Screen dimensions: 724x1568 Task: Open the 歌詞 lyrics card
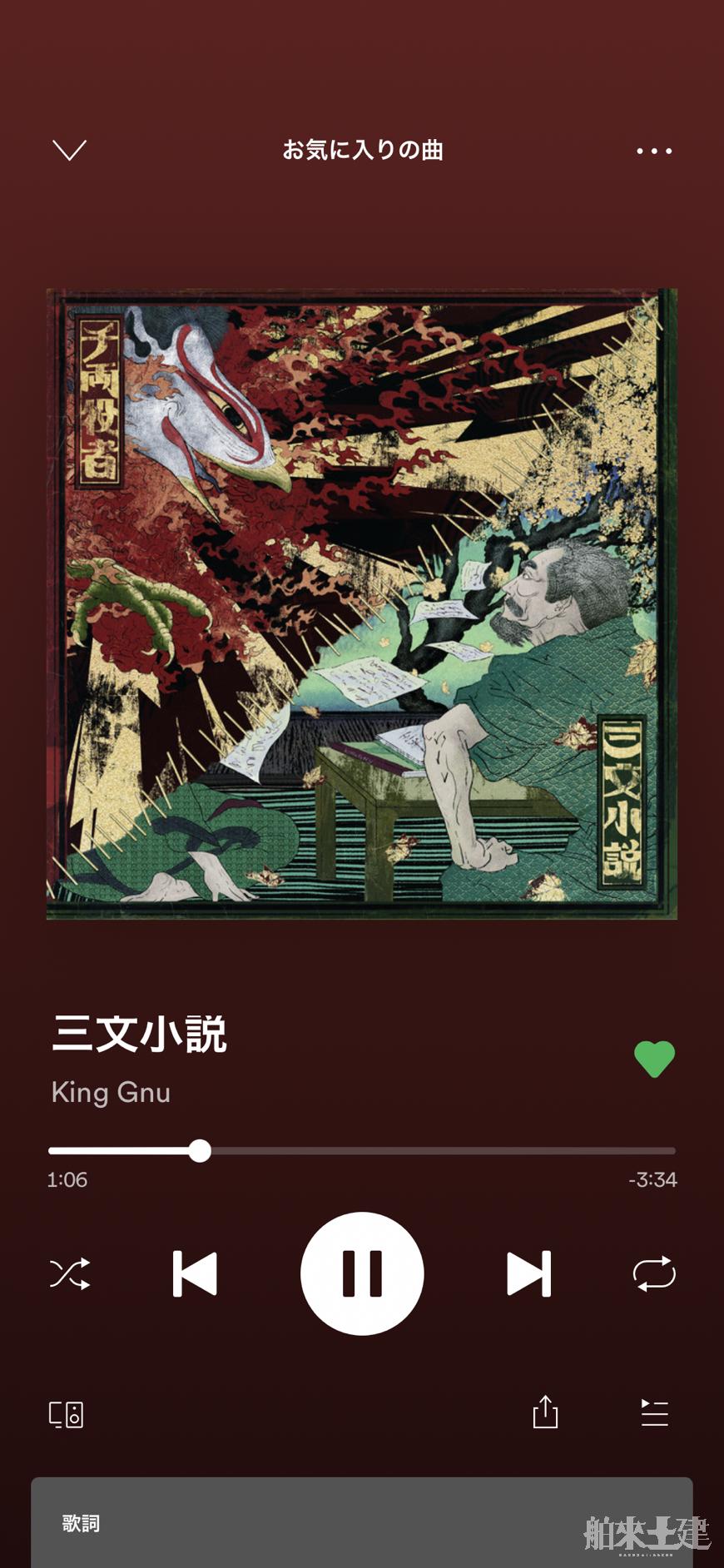point(362,1522)
